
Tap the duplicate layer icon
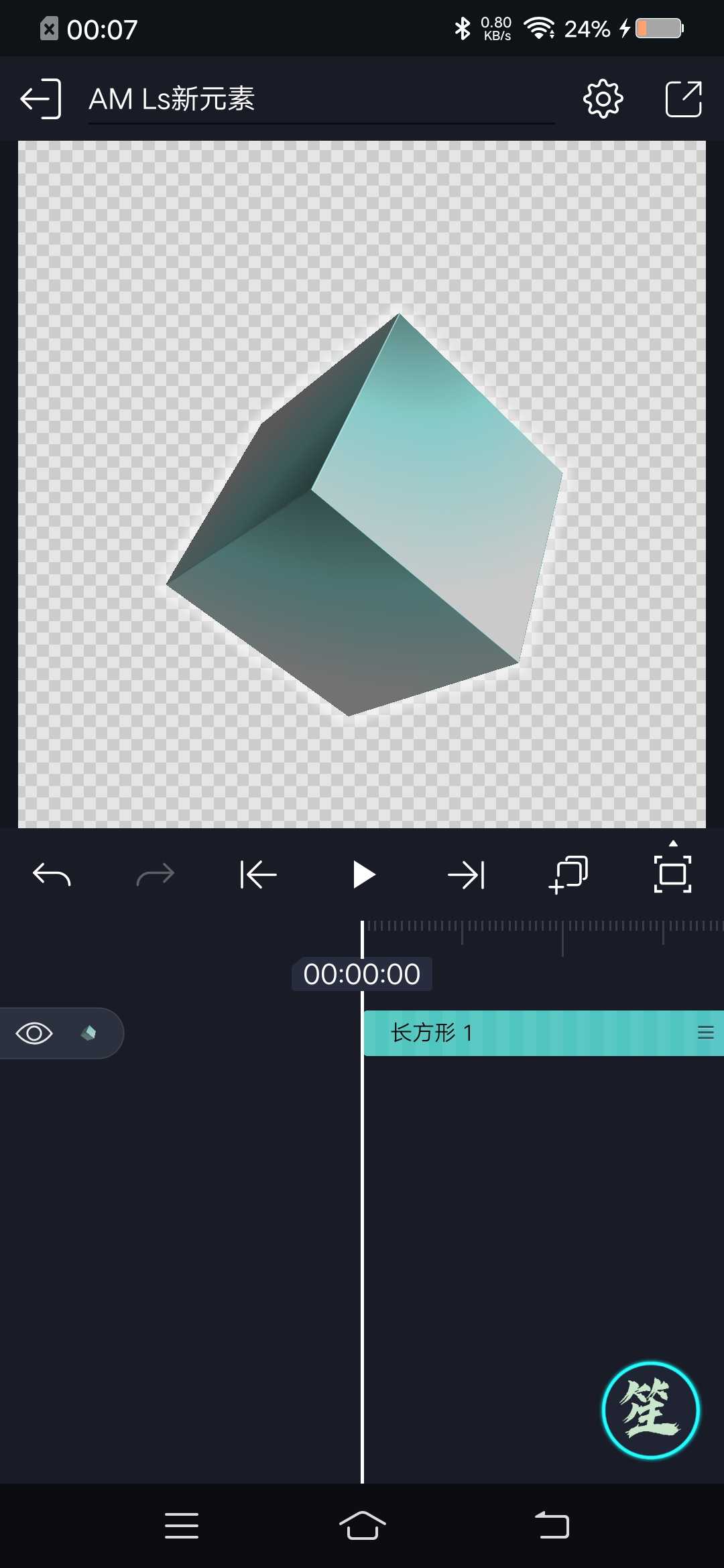coord(568,874)
